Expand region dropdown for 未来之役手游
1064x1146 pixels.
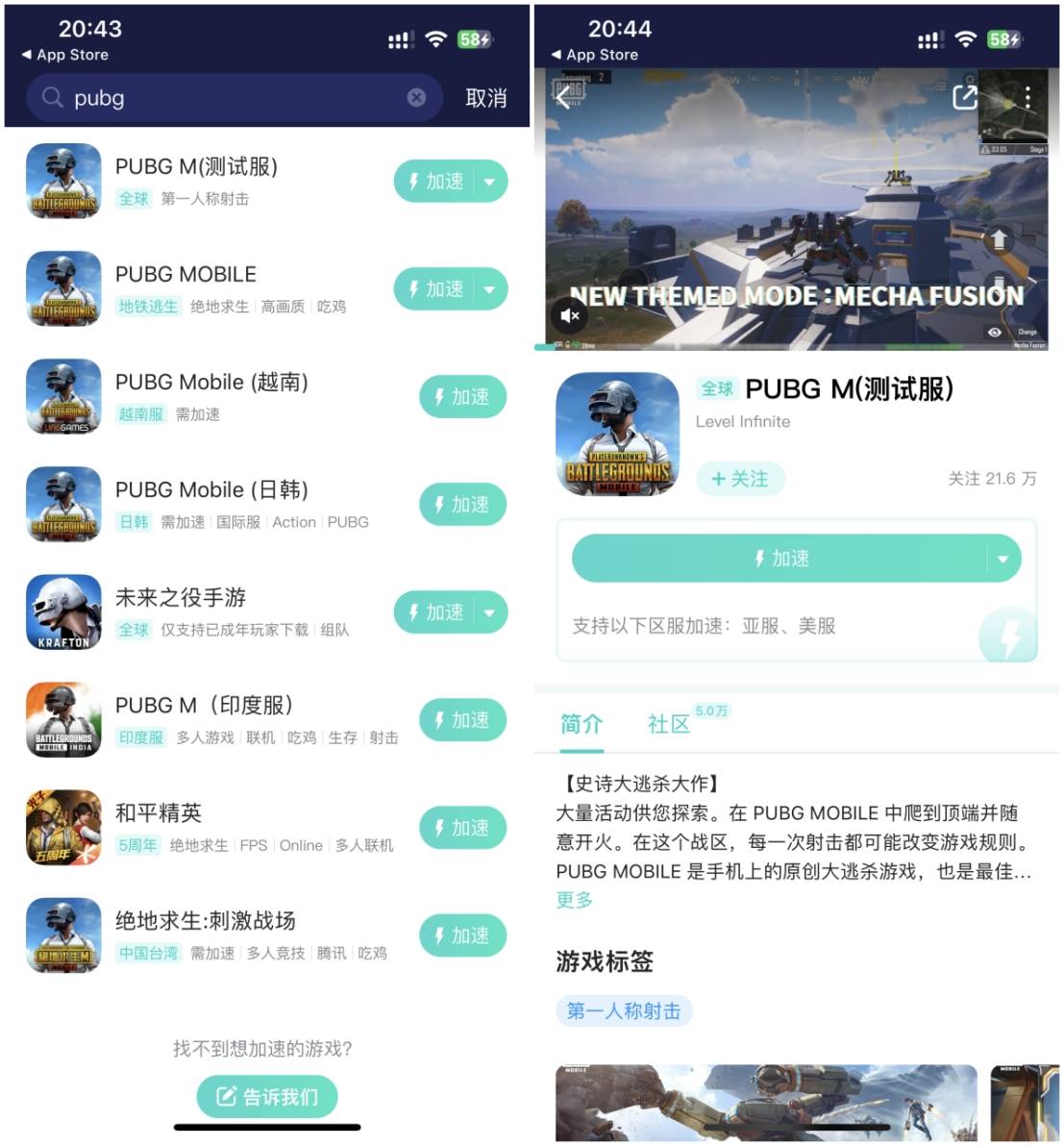point(489,612)
